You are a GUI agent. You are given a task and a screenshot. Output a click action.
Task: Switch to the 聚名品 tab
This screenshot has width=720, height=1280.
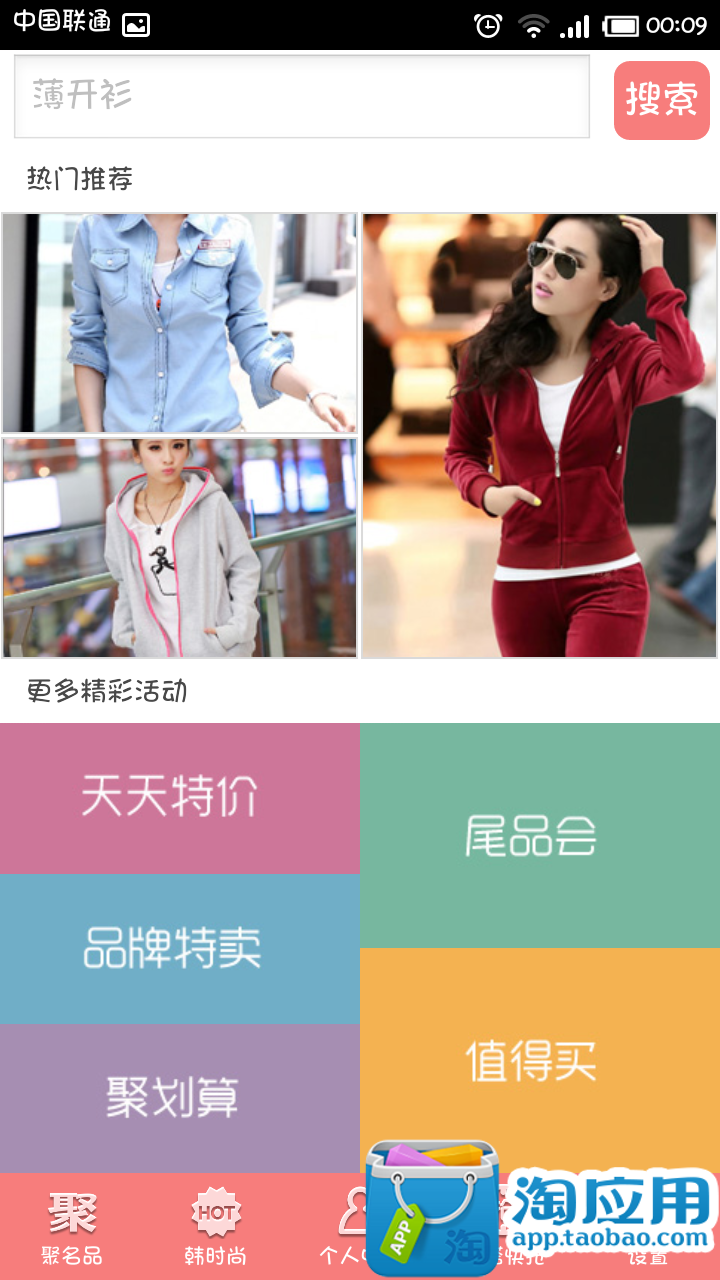pyautogui.click(x=72, y=1227)
